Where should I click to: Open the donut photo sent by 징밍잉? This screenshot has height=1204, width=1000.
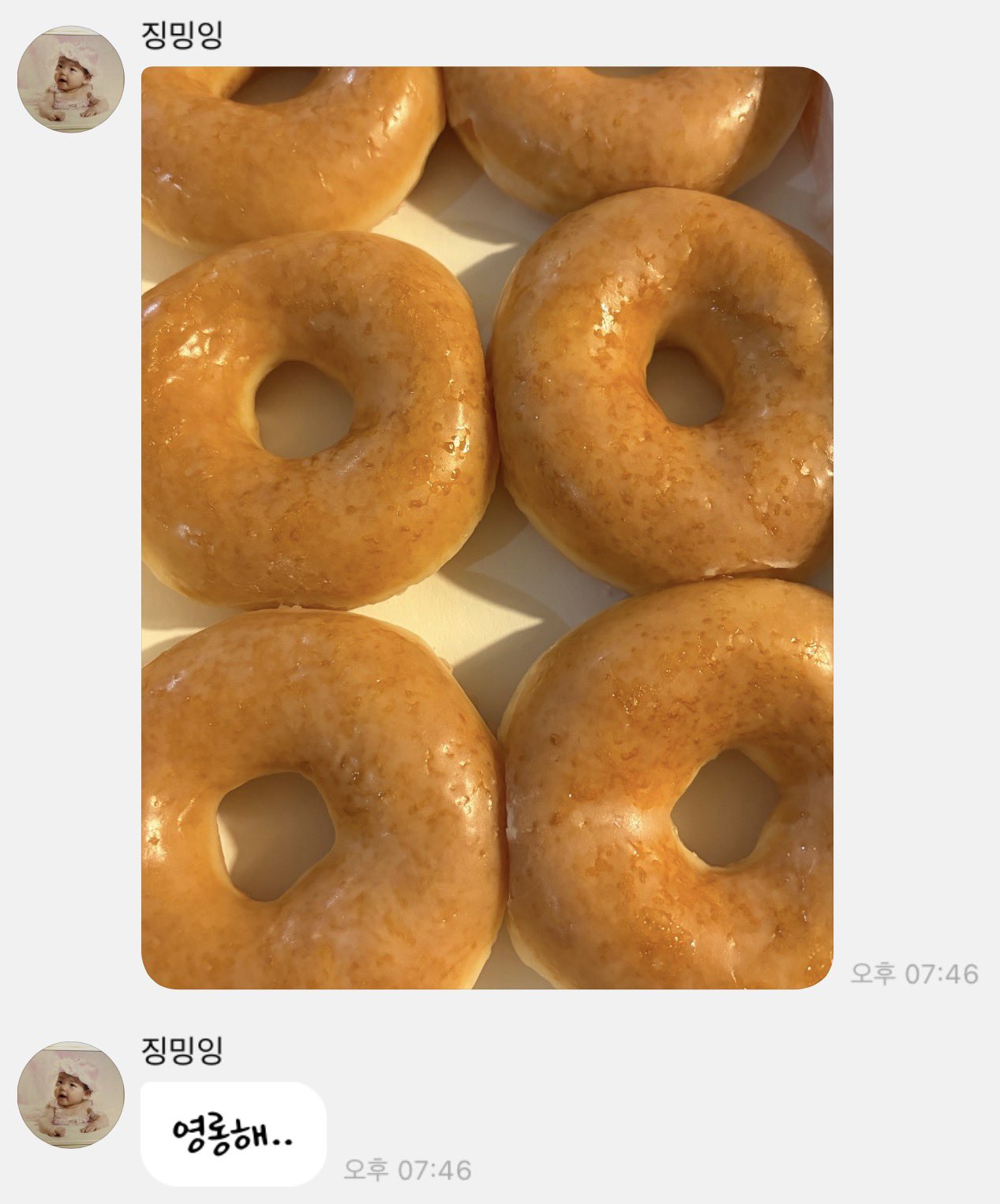pos(487,527)
